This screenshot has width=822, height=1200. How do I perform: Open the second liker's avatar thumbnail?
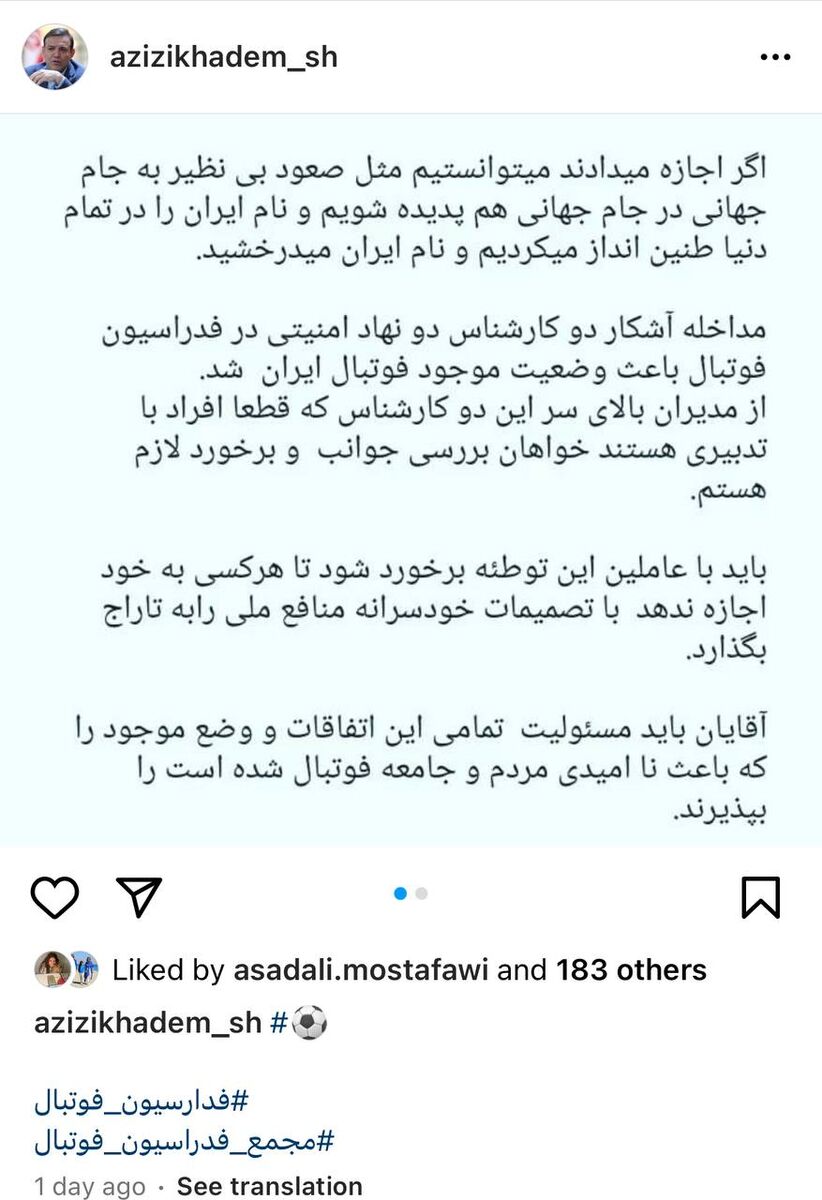[82, 968]
